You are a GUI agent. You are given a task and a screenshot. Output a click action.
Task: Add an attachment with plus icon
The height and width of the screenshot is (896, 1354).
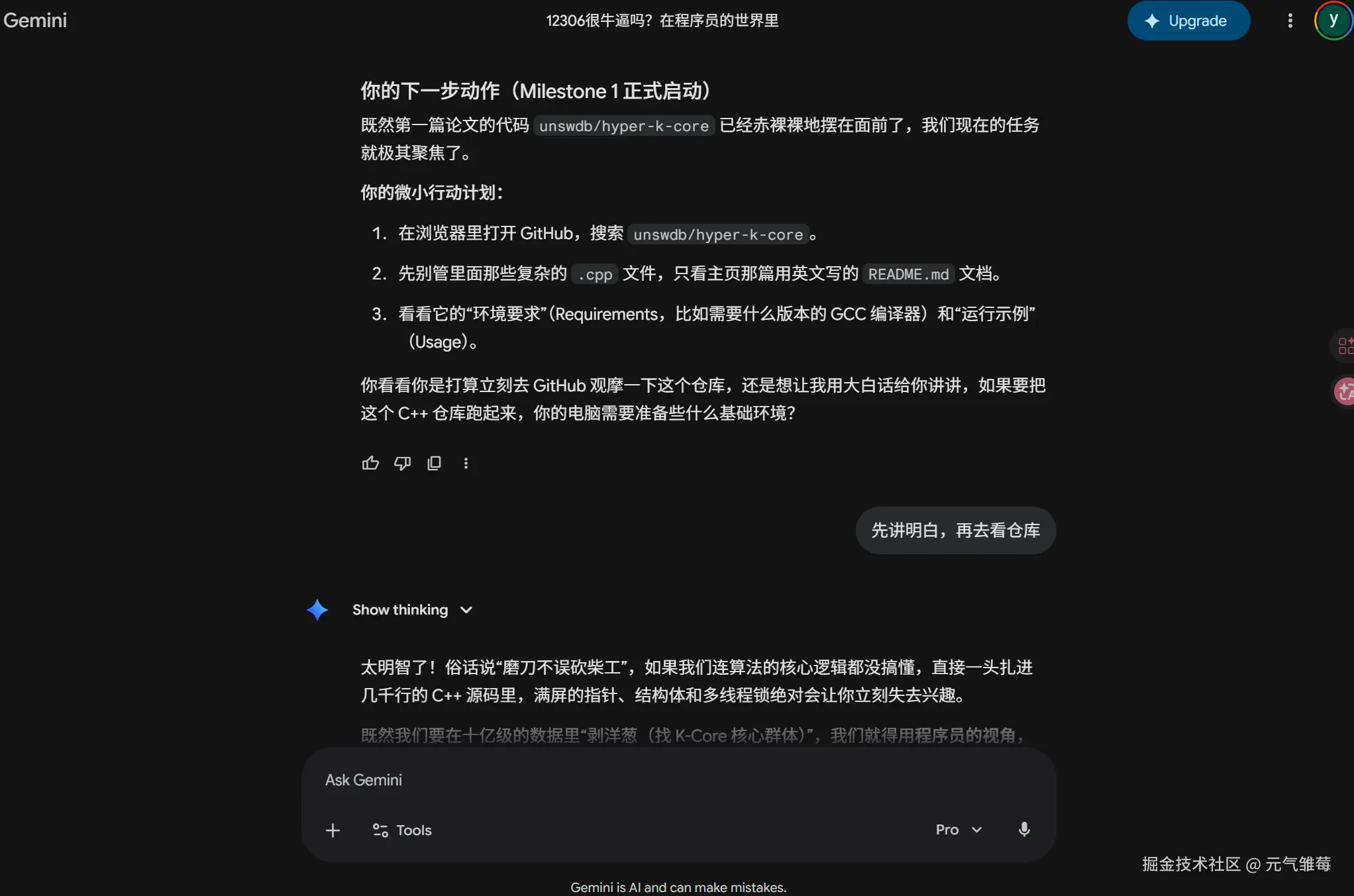coord(333,830)
